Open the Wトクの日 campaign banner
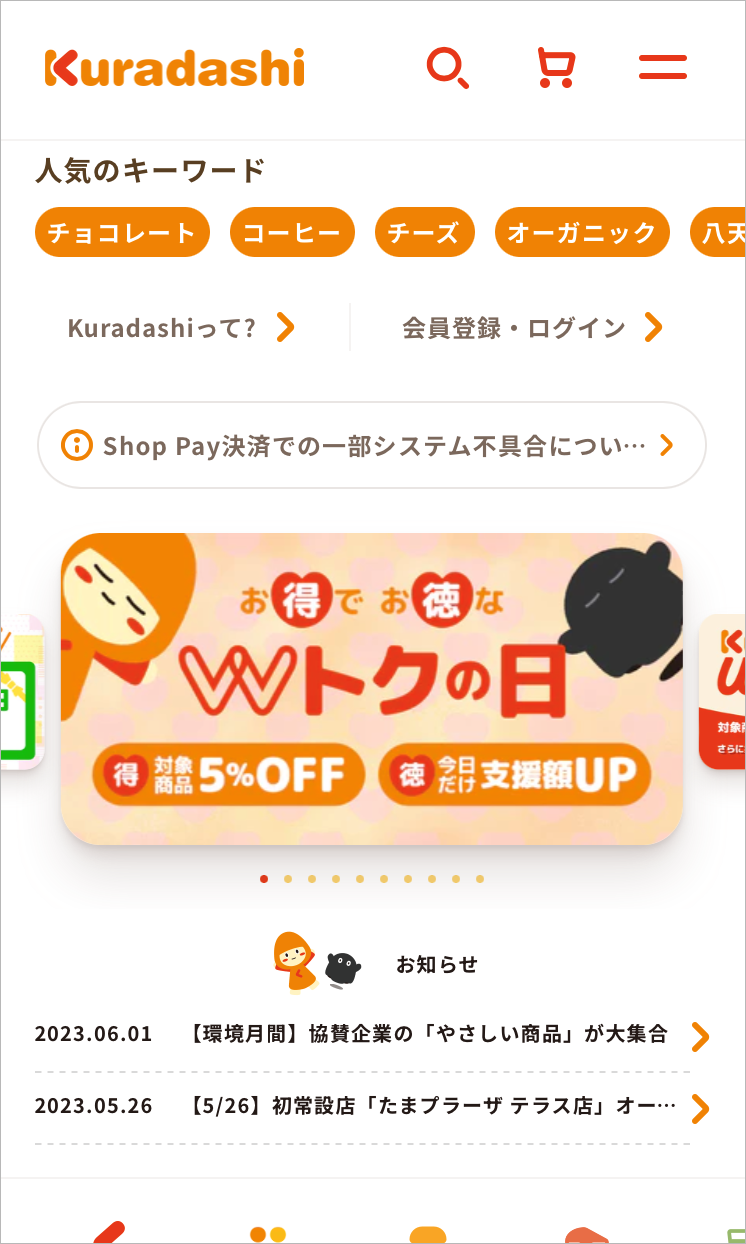This screenshot has width=746, height=1244. pos(372,688)
